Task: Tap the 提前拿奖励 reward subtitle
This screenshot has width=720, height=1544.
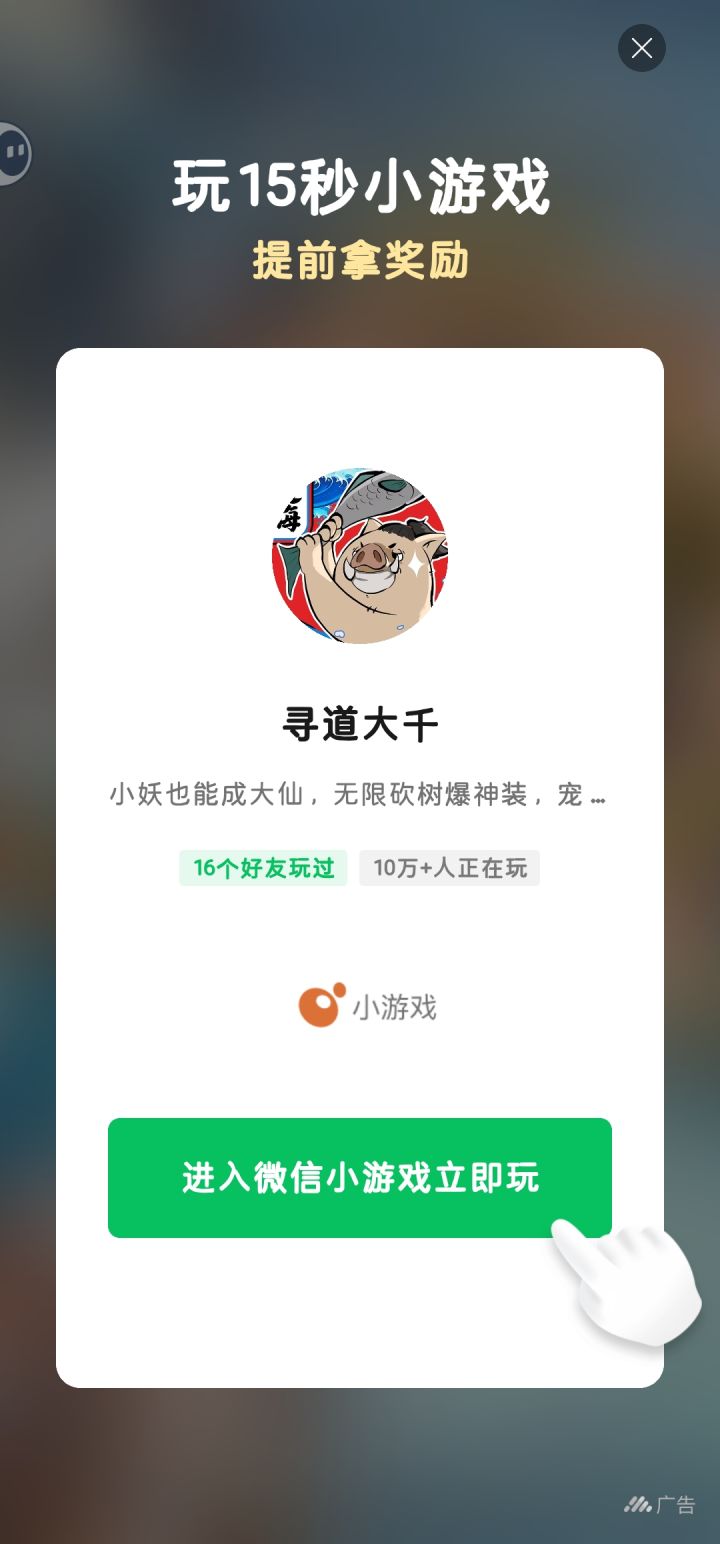Action: [360, 262]
